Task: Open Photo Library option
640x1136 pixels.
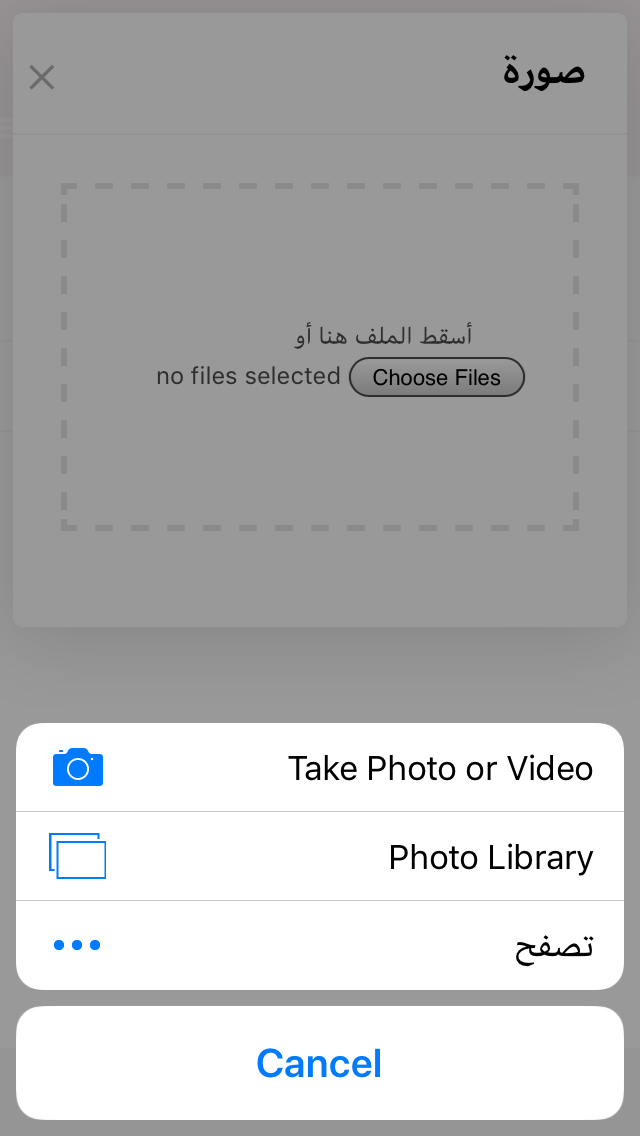Action: [x=320, y=857]
